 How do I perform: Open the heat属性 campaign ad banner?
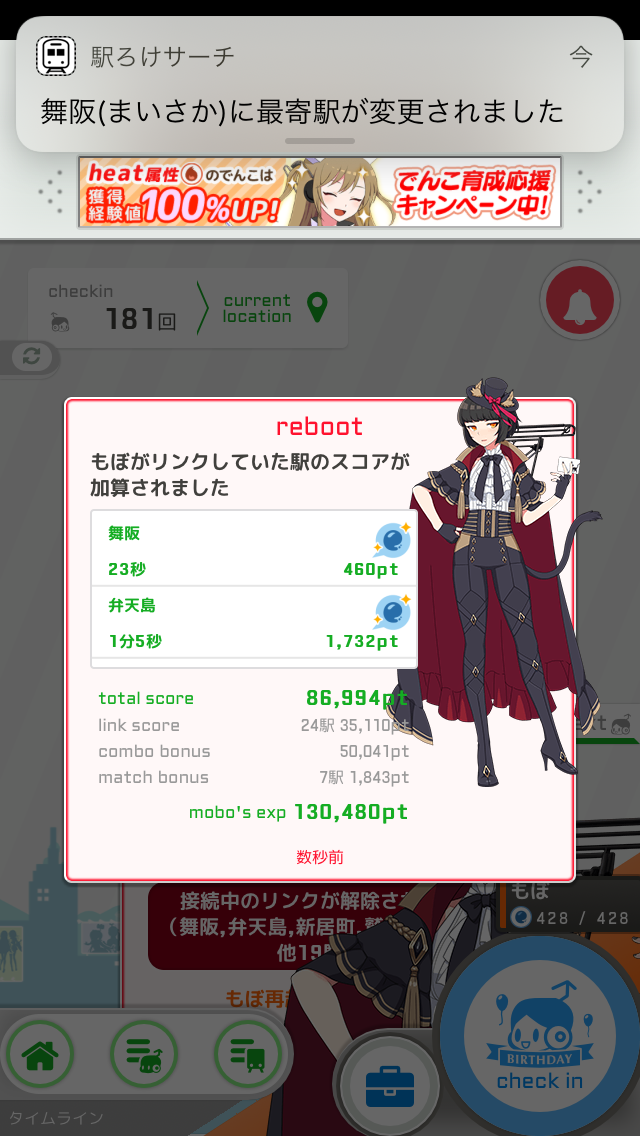tap(319, 191)
